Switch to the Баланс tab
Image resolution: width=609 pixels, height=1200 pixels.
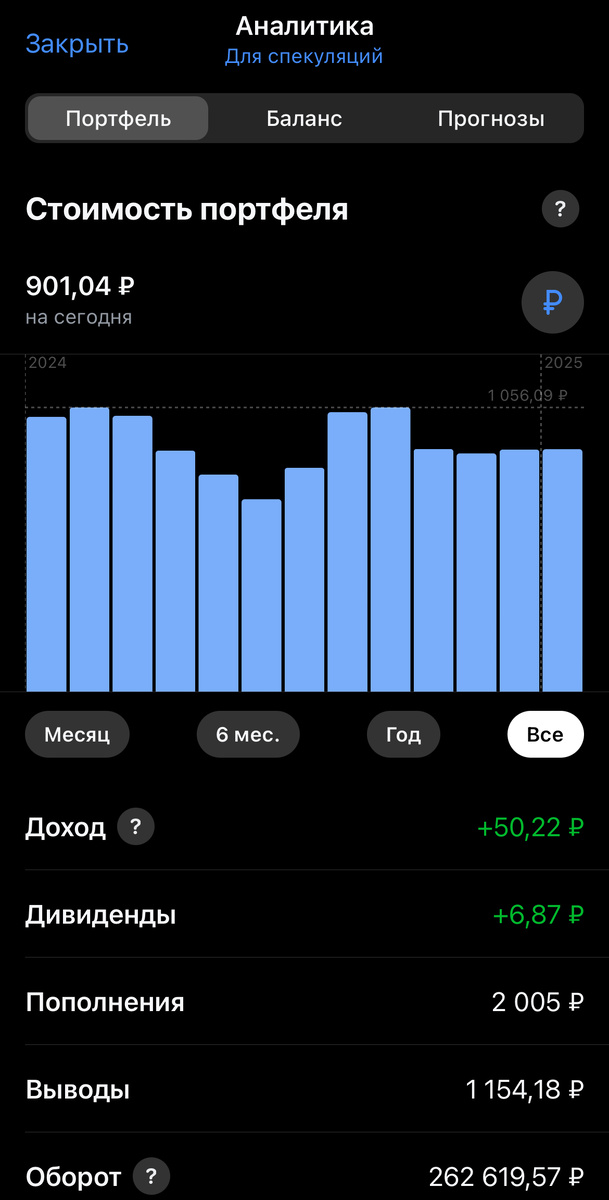[304, 119]
